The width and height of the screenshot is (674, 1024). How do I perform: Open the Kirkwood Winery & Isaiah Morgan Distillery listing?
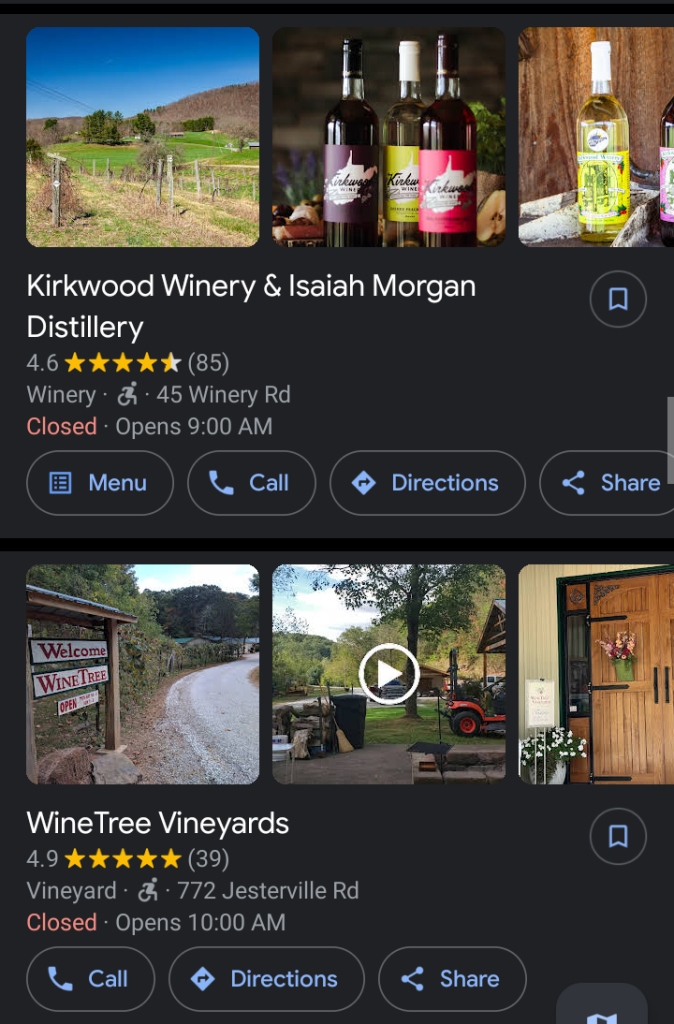point(251,306)
